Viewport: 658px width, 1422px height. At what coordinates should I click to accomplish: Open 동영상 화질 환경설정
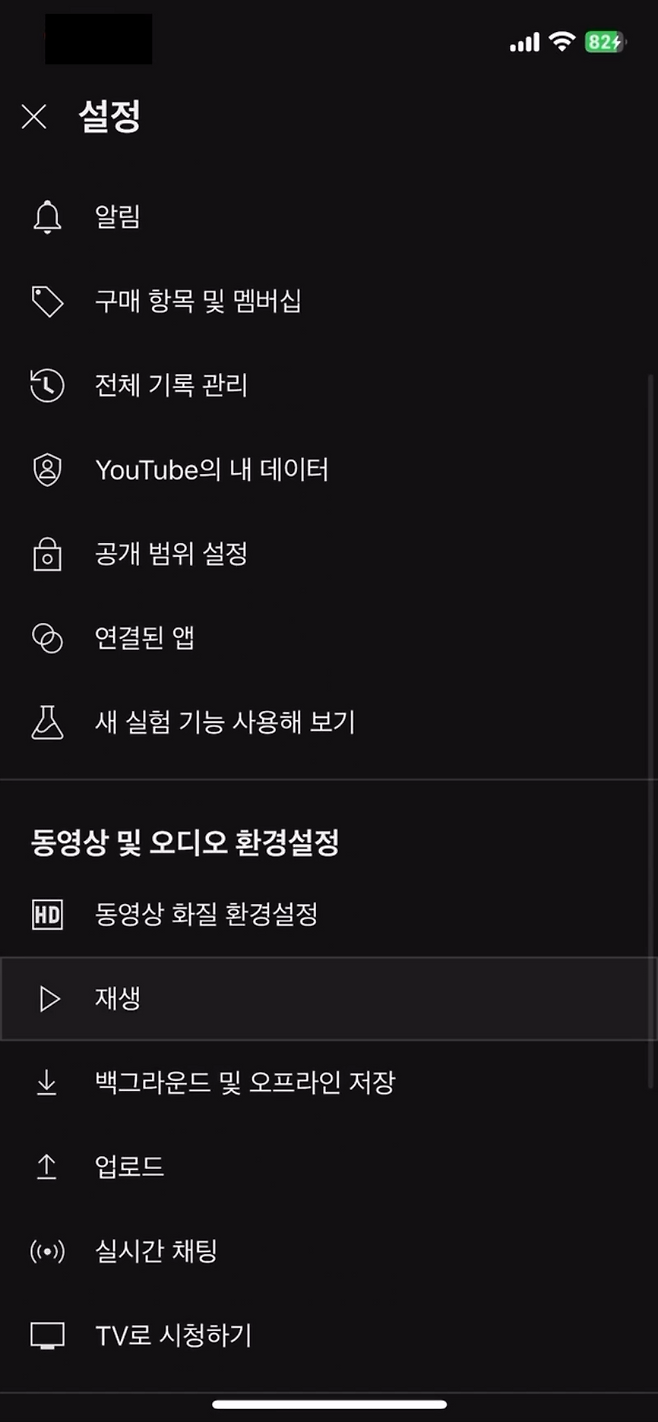tap(206, 914)
